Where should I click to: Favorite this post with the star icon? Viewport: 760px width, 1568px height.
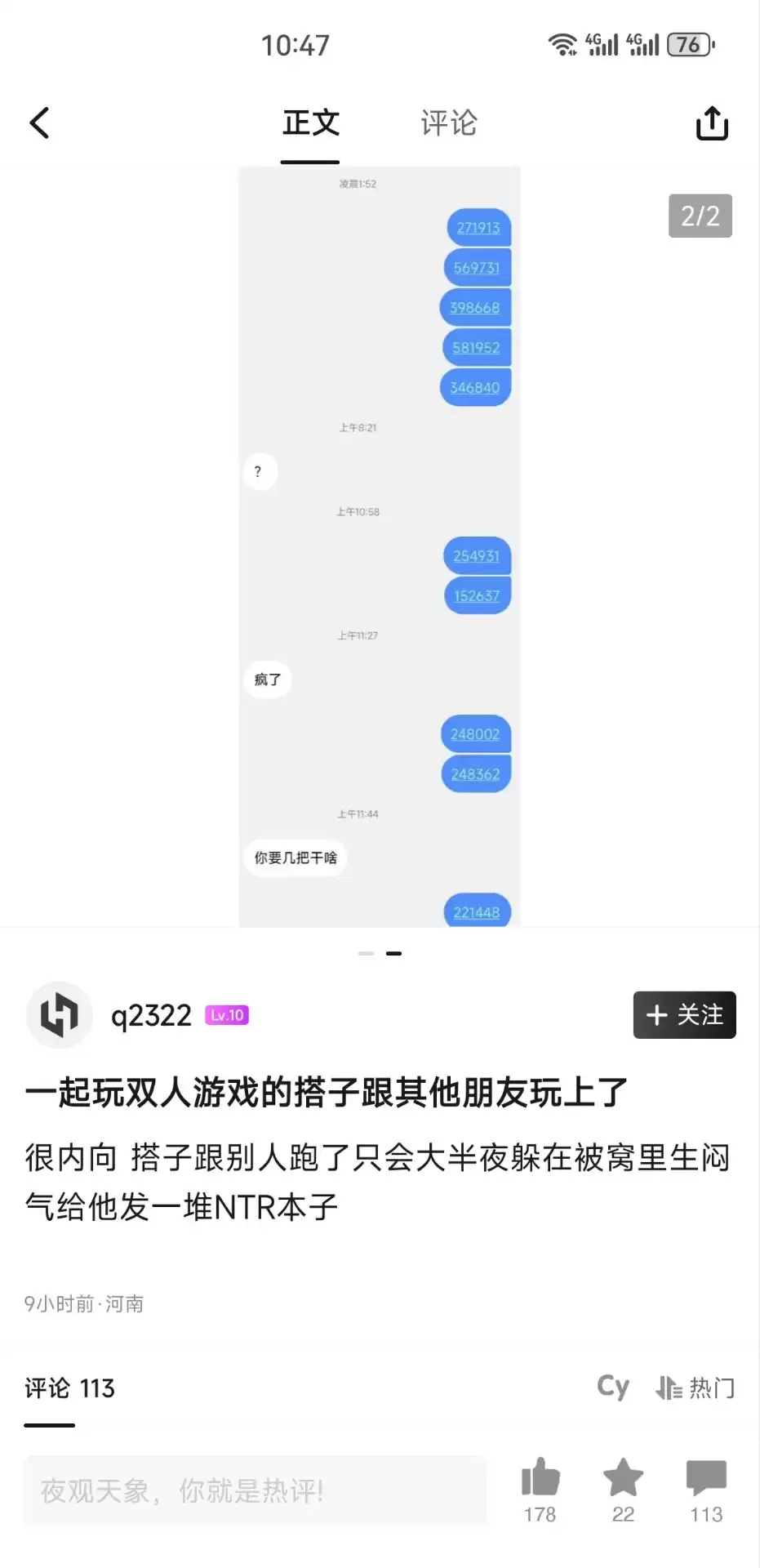(623, 1478)
